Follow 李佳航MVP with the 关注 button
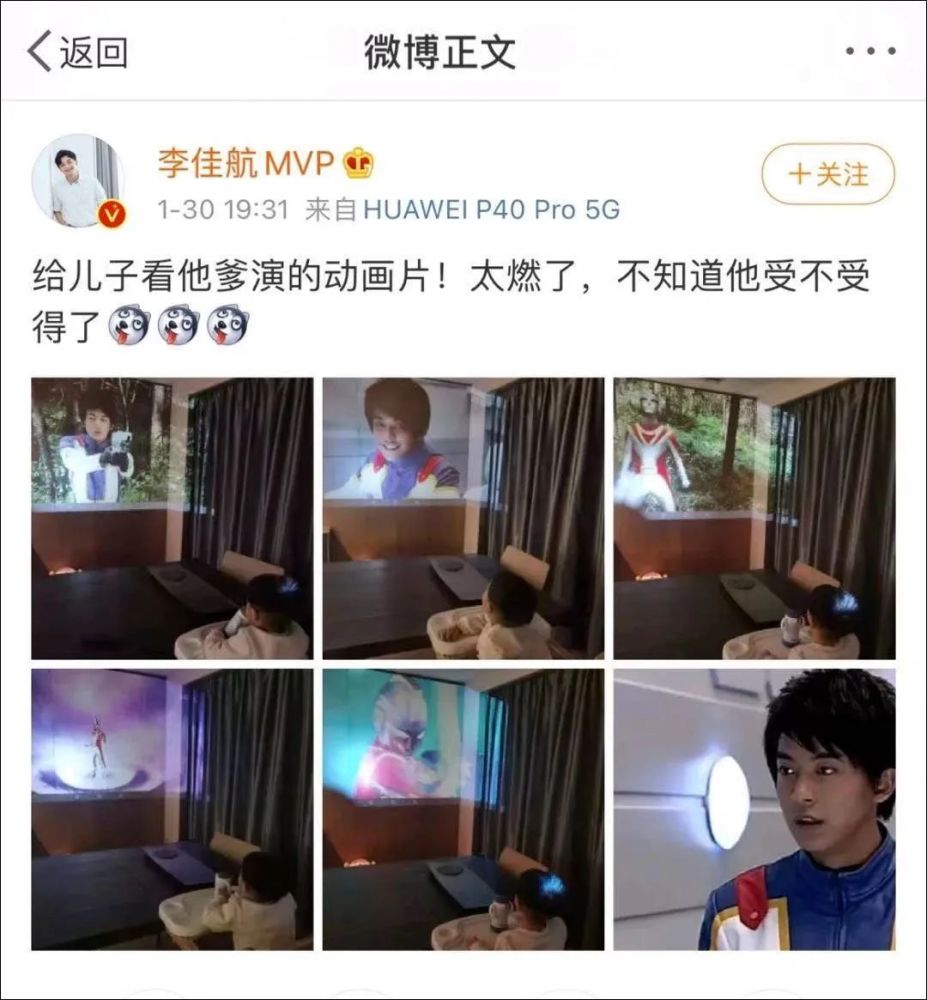927x1000 pixels. 828,173
